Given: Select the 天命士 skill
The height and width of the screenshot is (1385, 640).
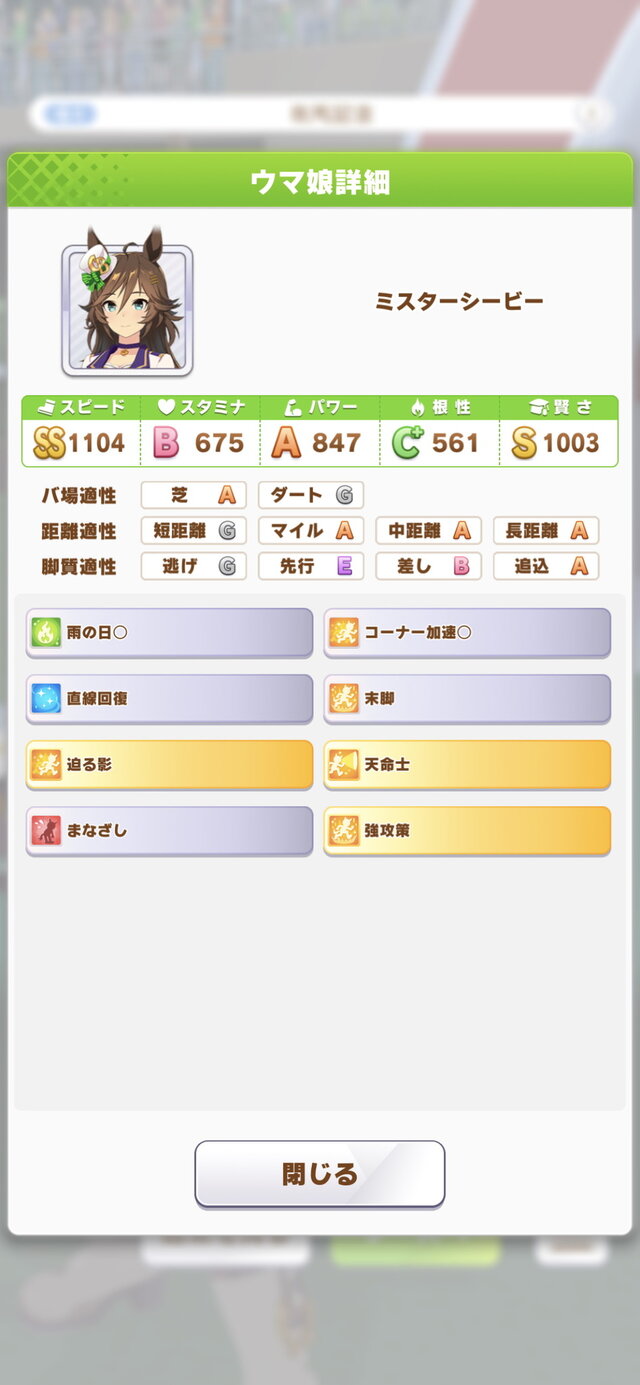Looking at the screenshot, I should click(467, 764).
